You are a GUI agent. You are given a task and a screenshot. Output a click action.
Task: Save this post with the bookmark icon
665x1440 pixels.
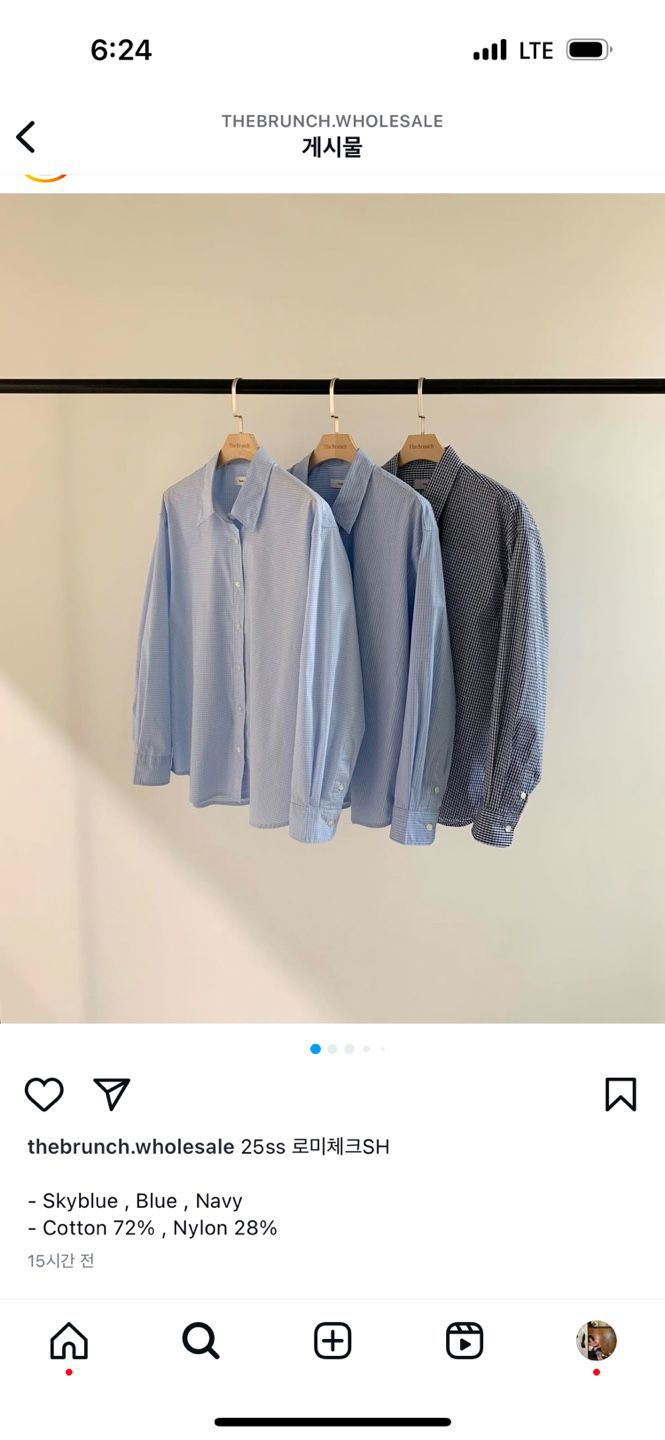tap(620, 1094)
